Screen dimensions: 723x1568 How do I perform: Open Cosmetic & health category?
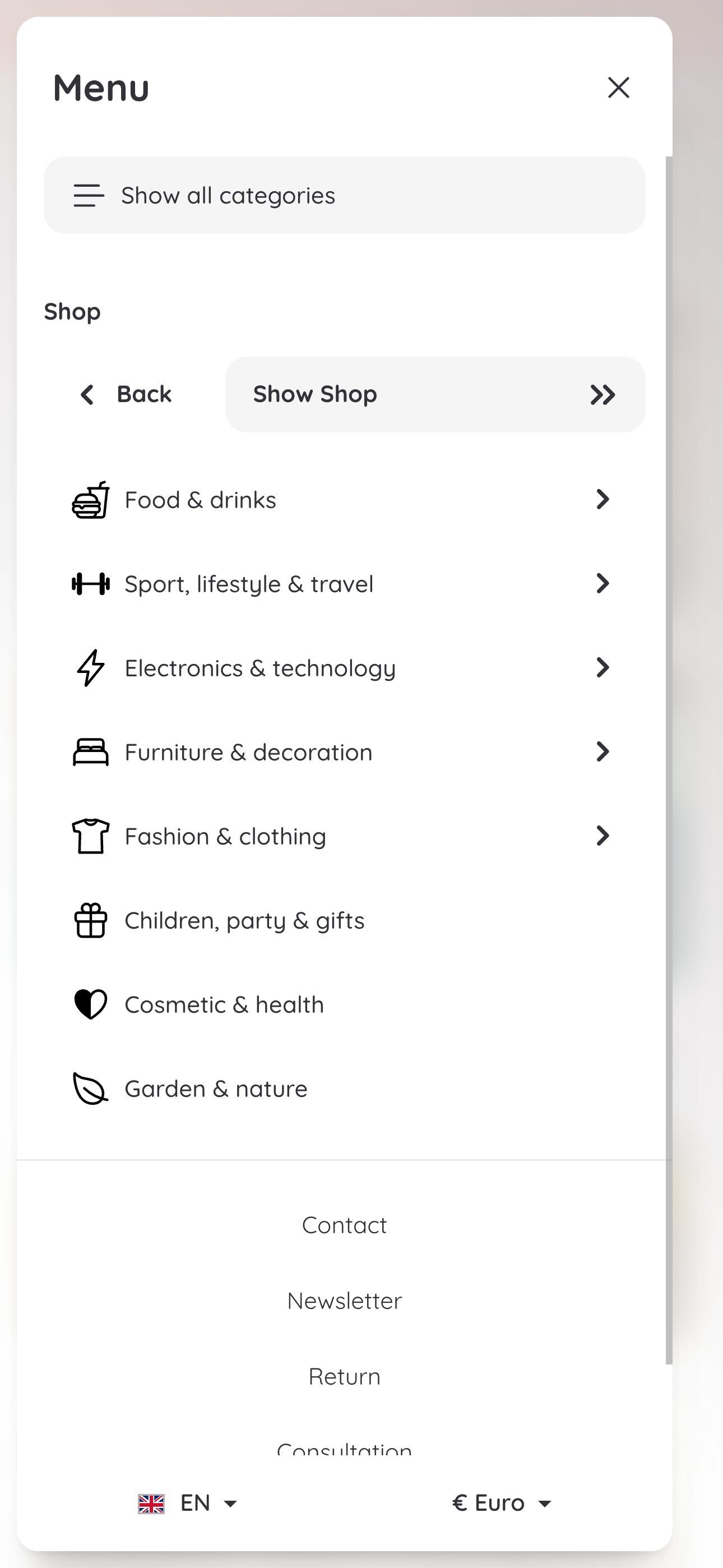point(224,1004)
